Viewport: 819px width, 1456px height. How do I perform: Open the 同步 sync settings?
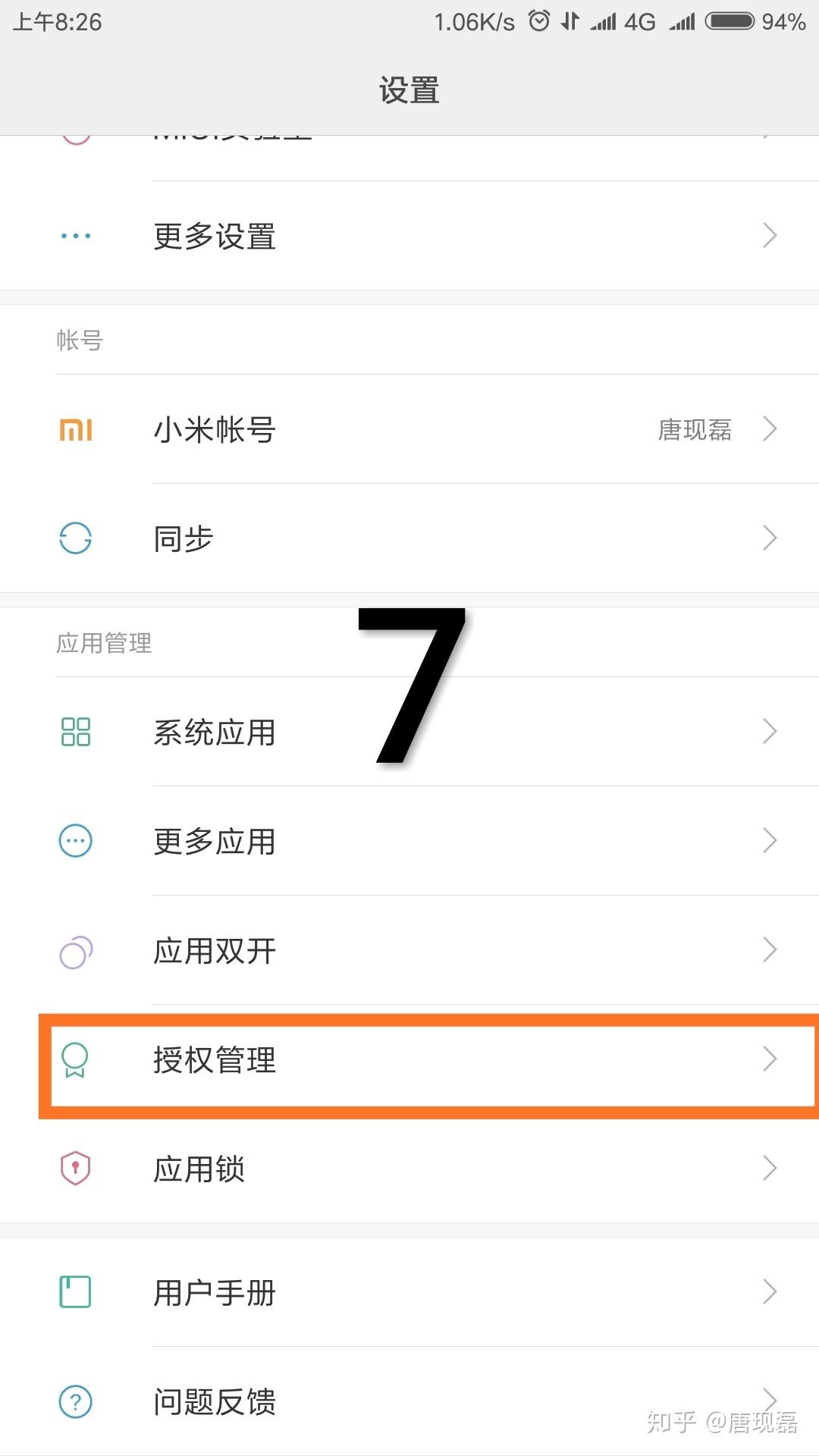click(x=409, y=538)
